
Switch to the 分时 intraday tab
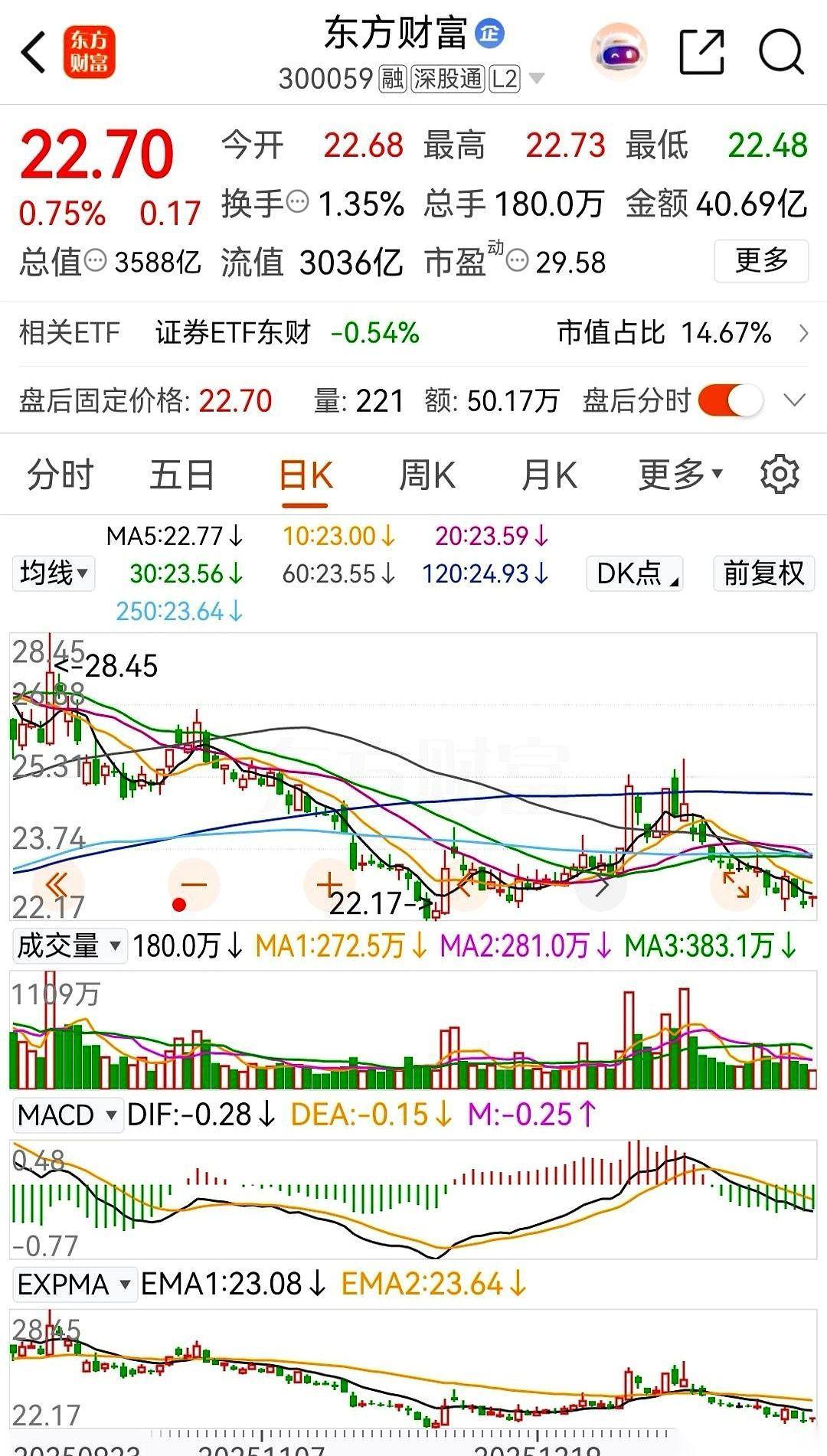pyautogui.click(x=60, y=475)
